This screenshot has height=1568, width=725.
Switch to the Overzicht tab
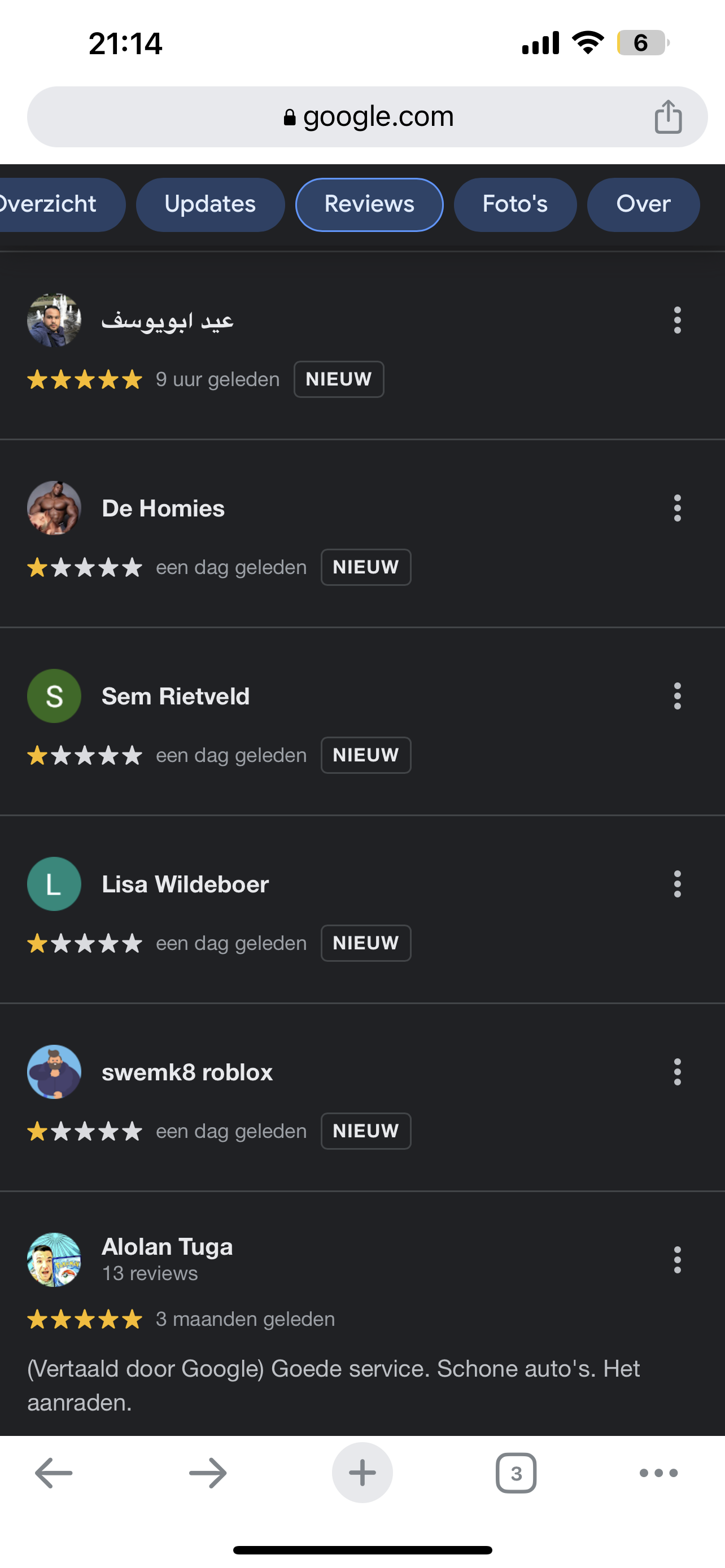[55, 204]
